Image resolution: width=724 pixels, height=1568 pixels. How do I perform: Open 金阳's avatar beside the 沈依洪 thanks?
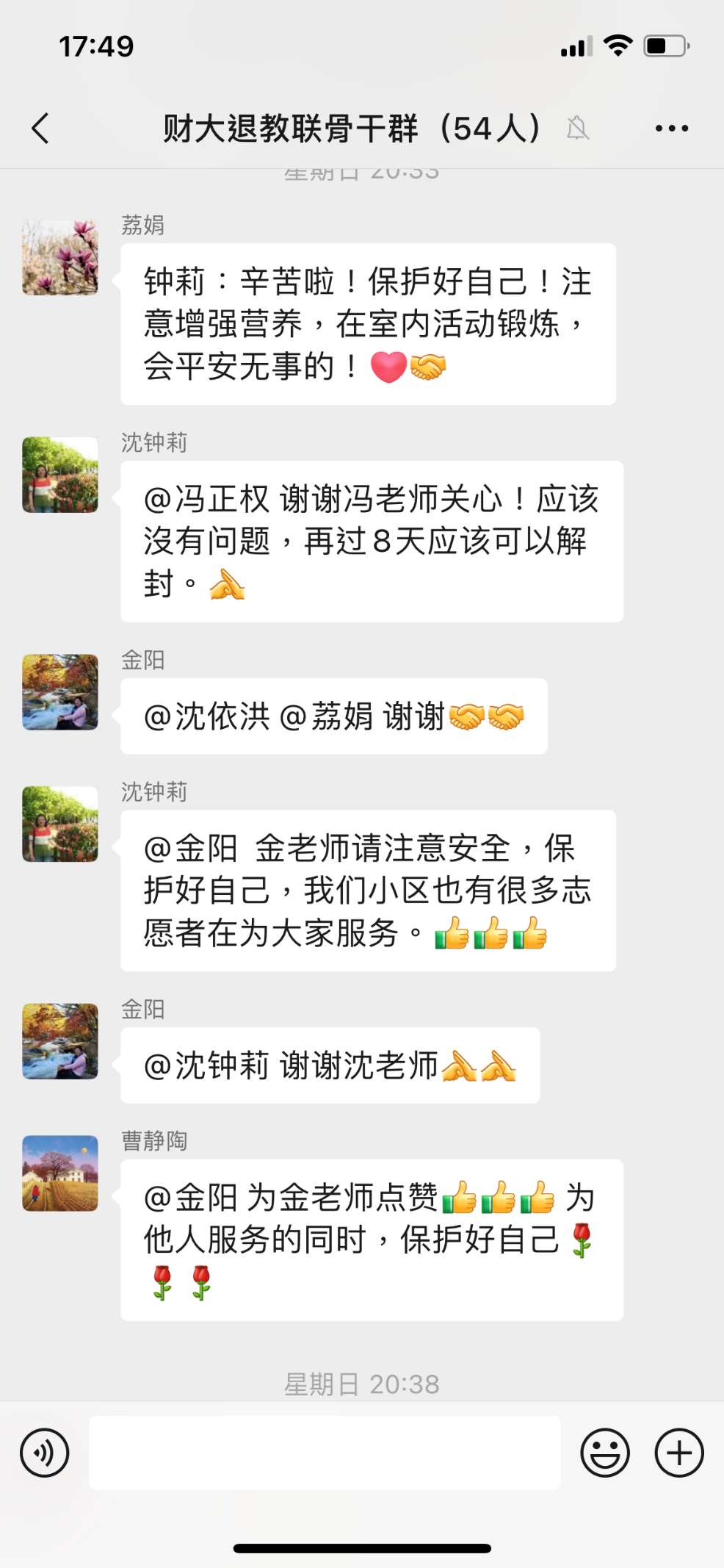pyautogui.click(x=60, y=692)
